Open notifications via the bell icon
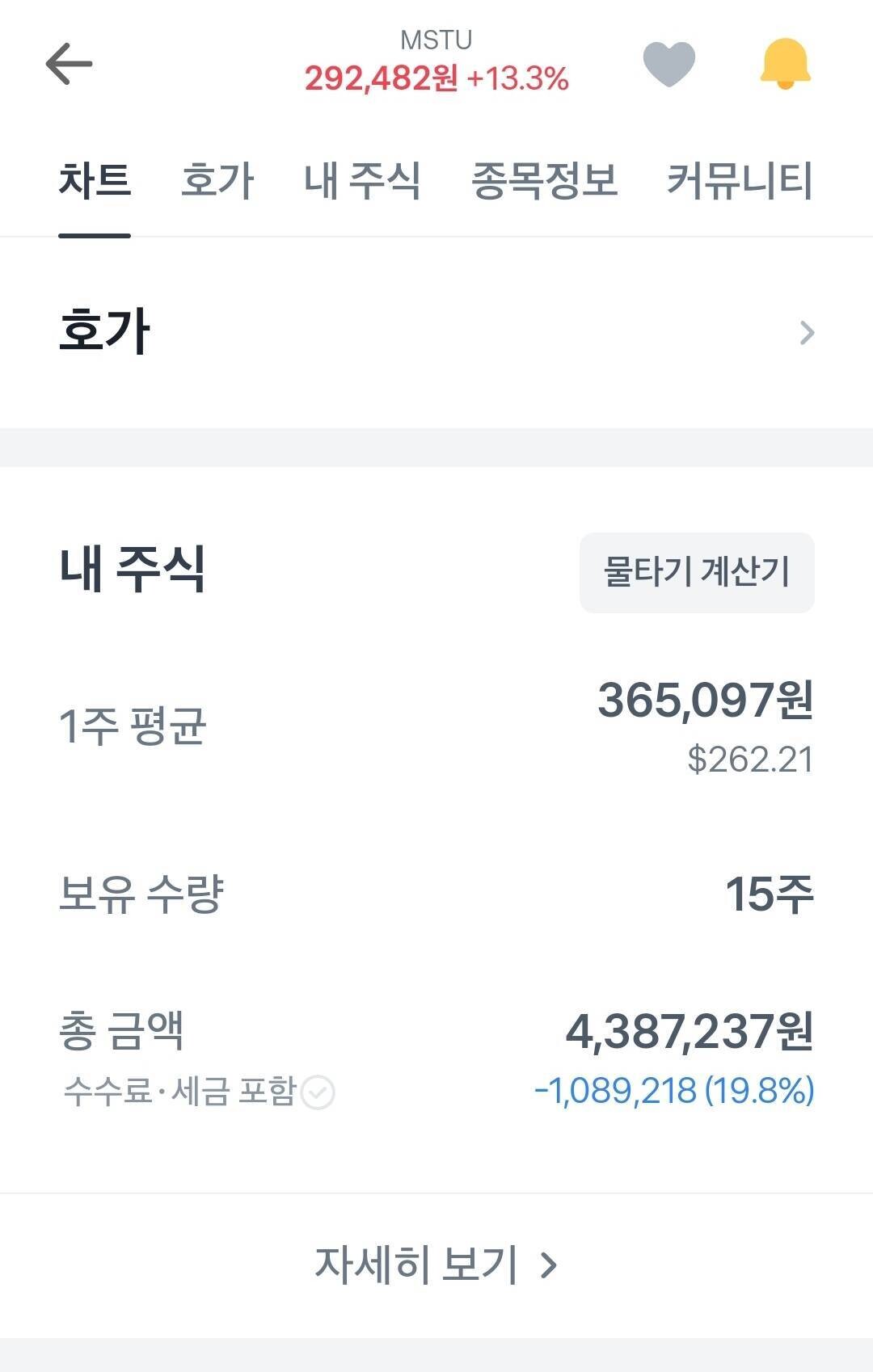 tap(781, 63)
